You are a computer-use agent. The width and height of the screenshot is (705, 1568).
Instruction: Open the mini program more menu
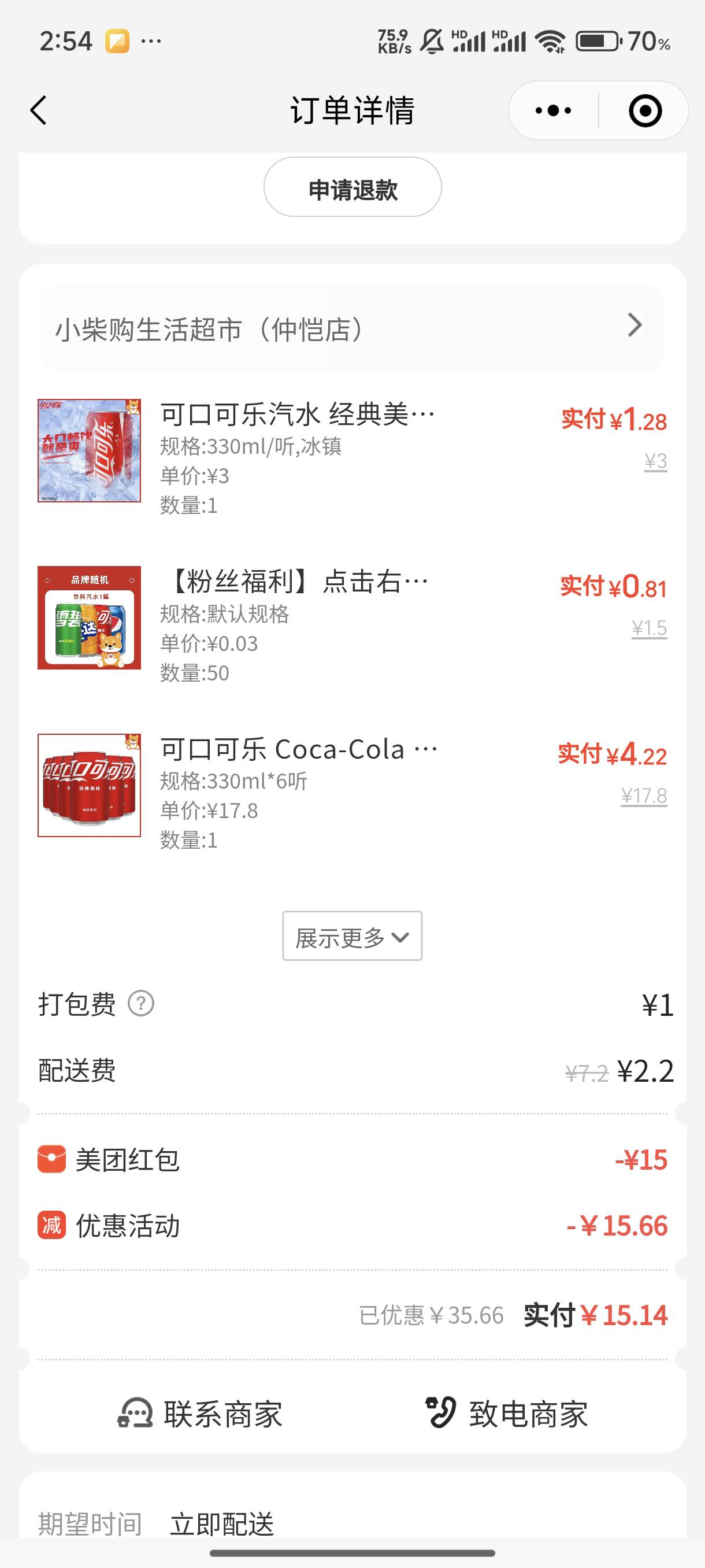553,111
